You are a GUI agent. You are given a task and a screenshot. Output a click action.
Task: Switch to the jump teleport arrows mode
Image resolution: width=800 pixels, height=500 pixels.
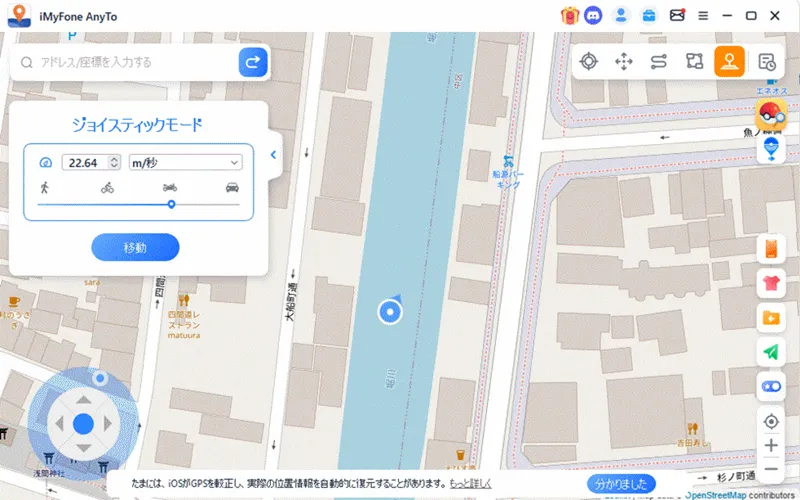click(x=624, y=61)
